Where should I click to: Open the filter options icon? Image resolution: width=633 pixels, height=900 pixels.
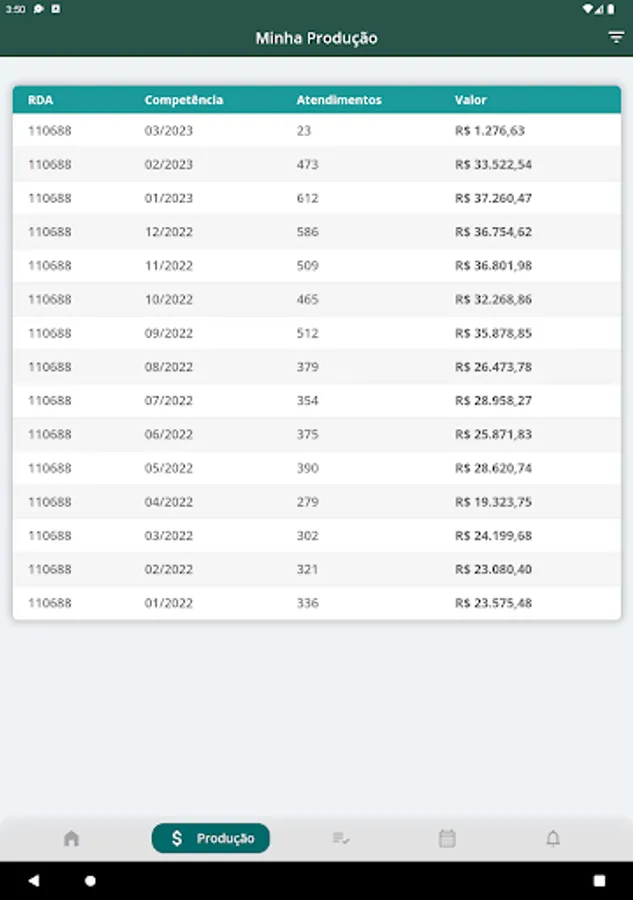[615, 38]
